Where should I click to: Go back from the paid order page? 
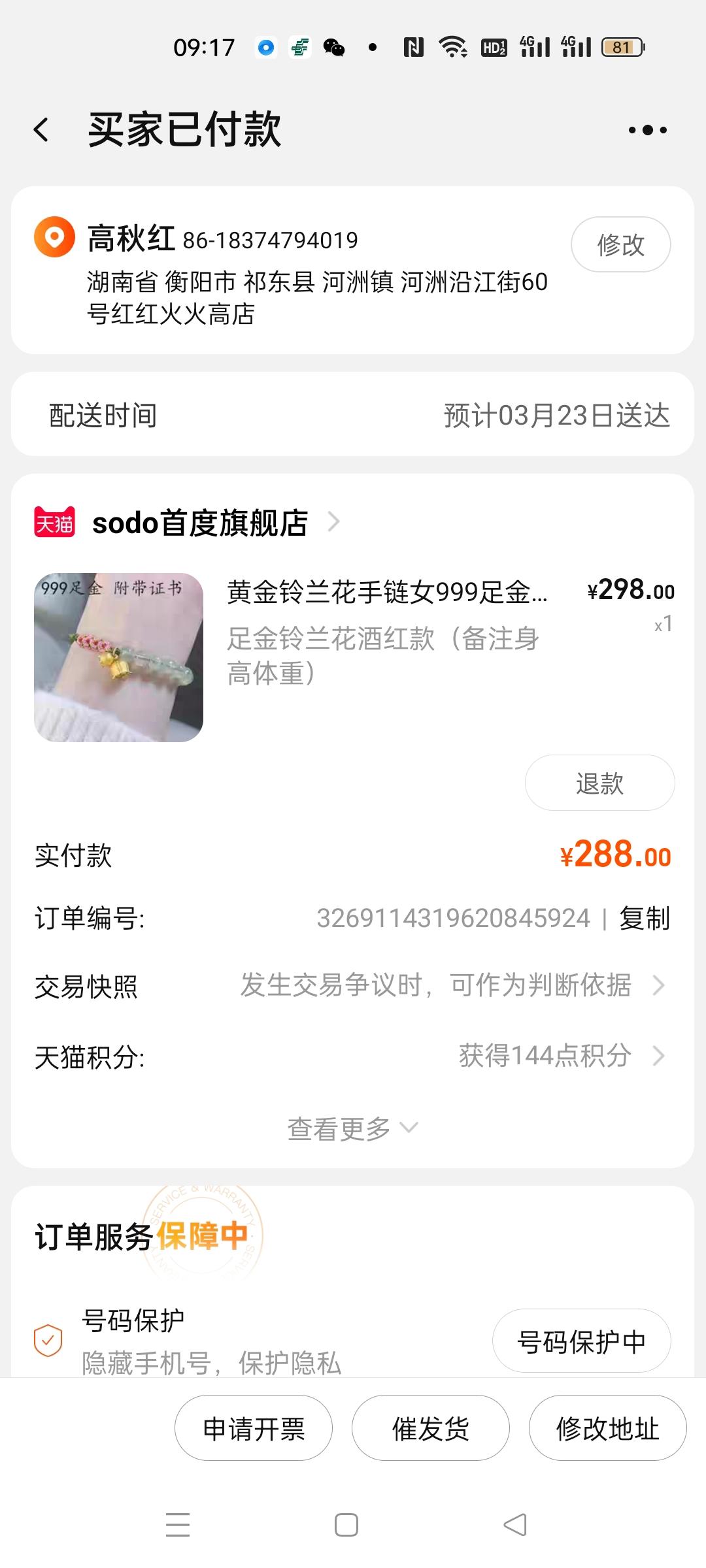click(x=42, y=129)
